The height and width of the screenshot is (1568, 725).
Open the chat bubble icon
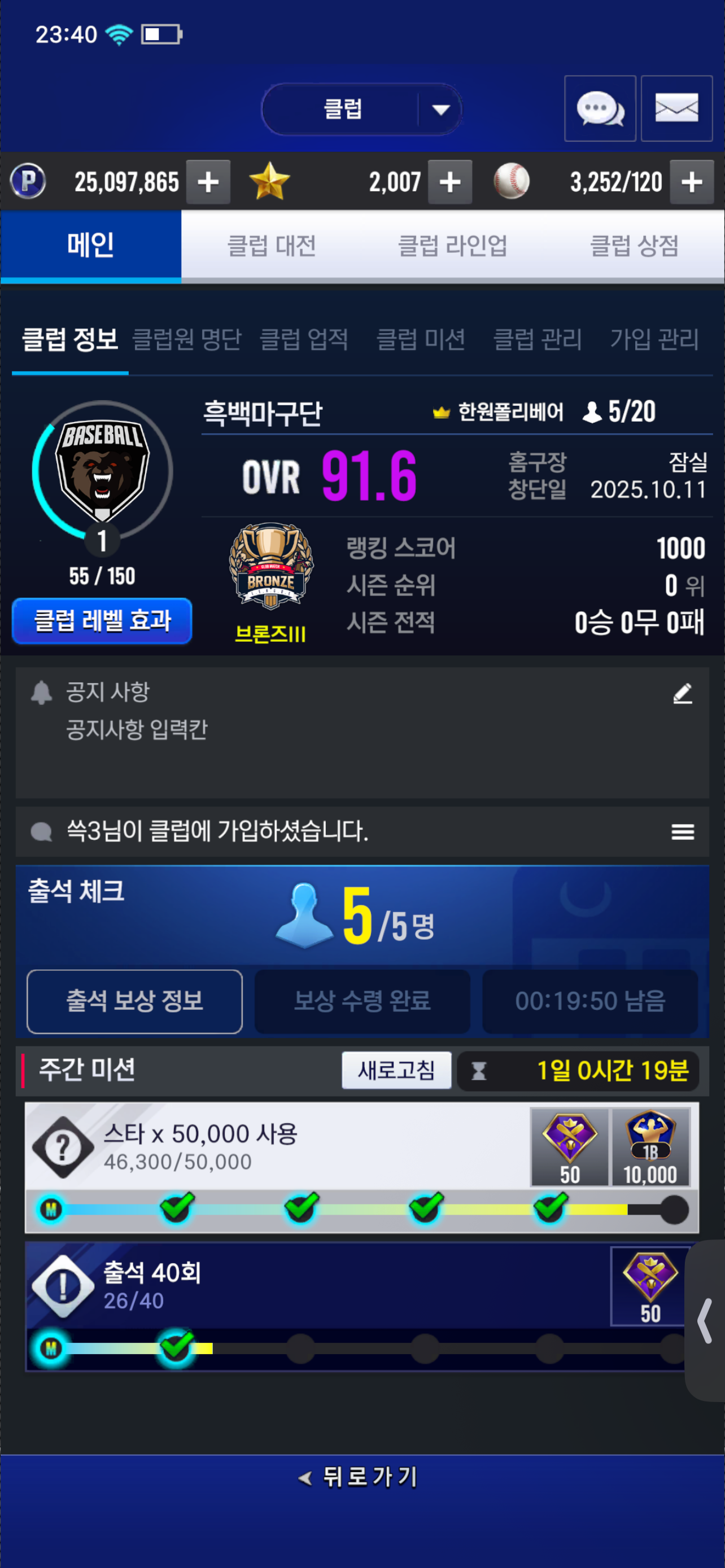[x=600, y=109]
